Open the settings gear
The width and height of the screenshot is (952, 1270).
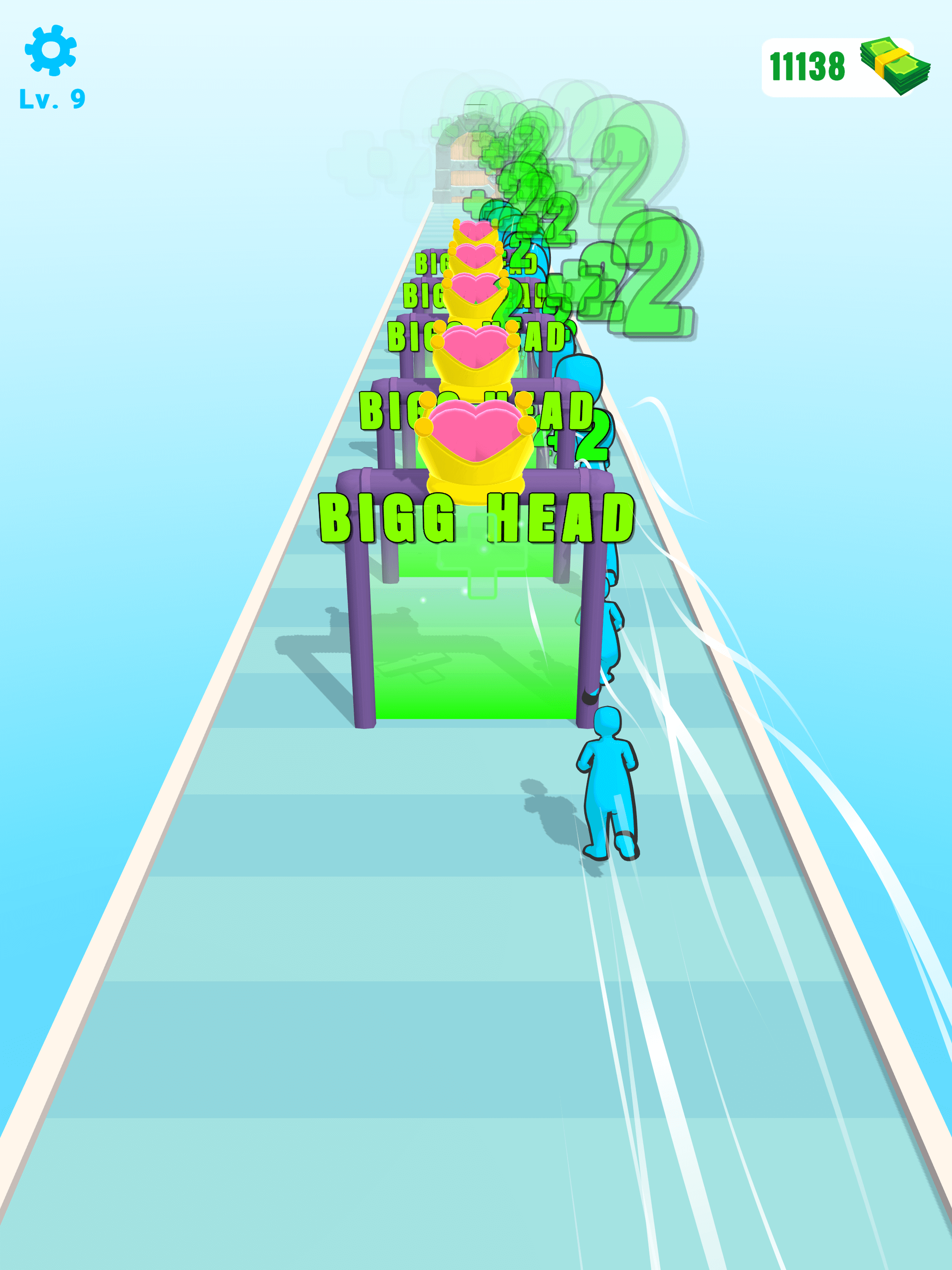tap(51, 50)
